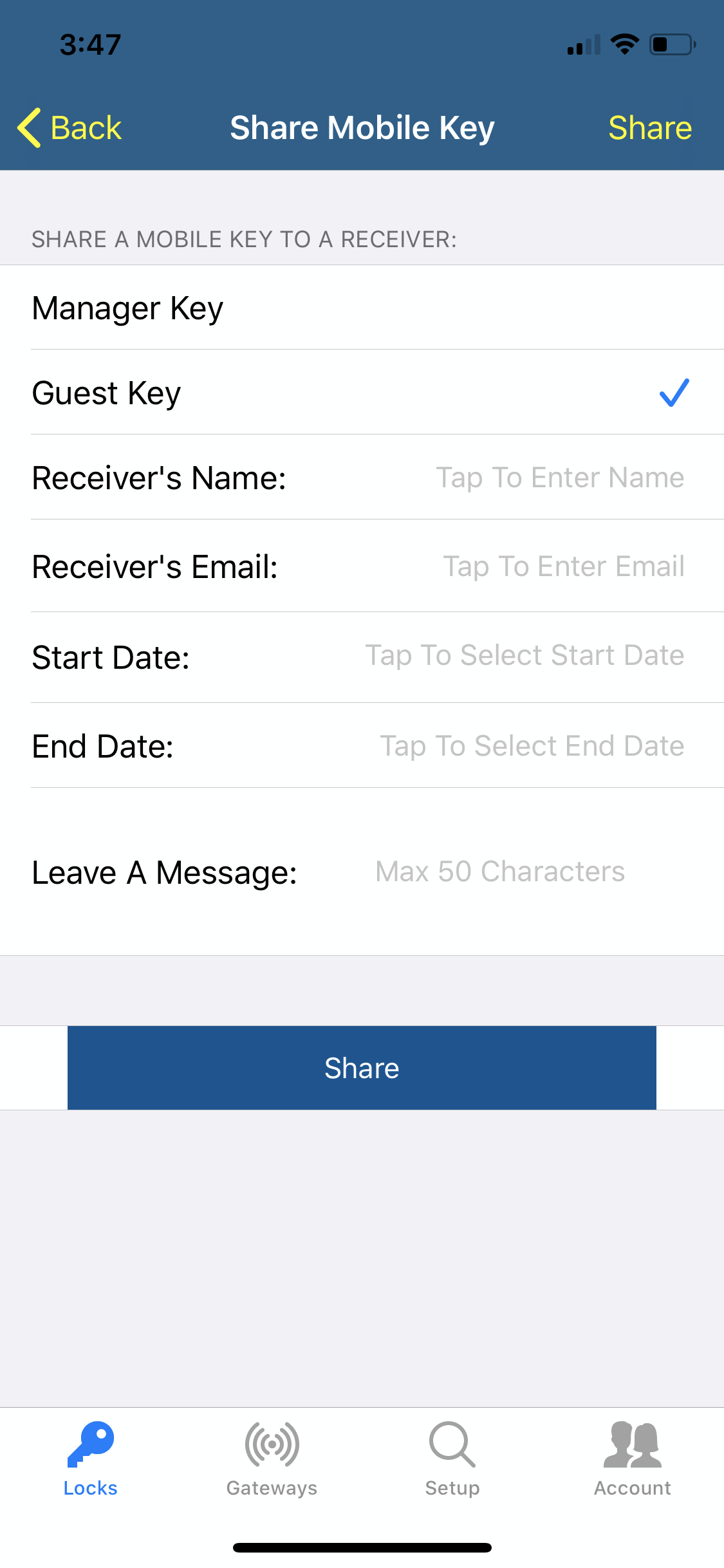Go back to the previous screen
Screen dimensions: 724x1568
click(70, 127)
